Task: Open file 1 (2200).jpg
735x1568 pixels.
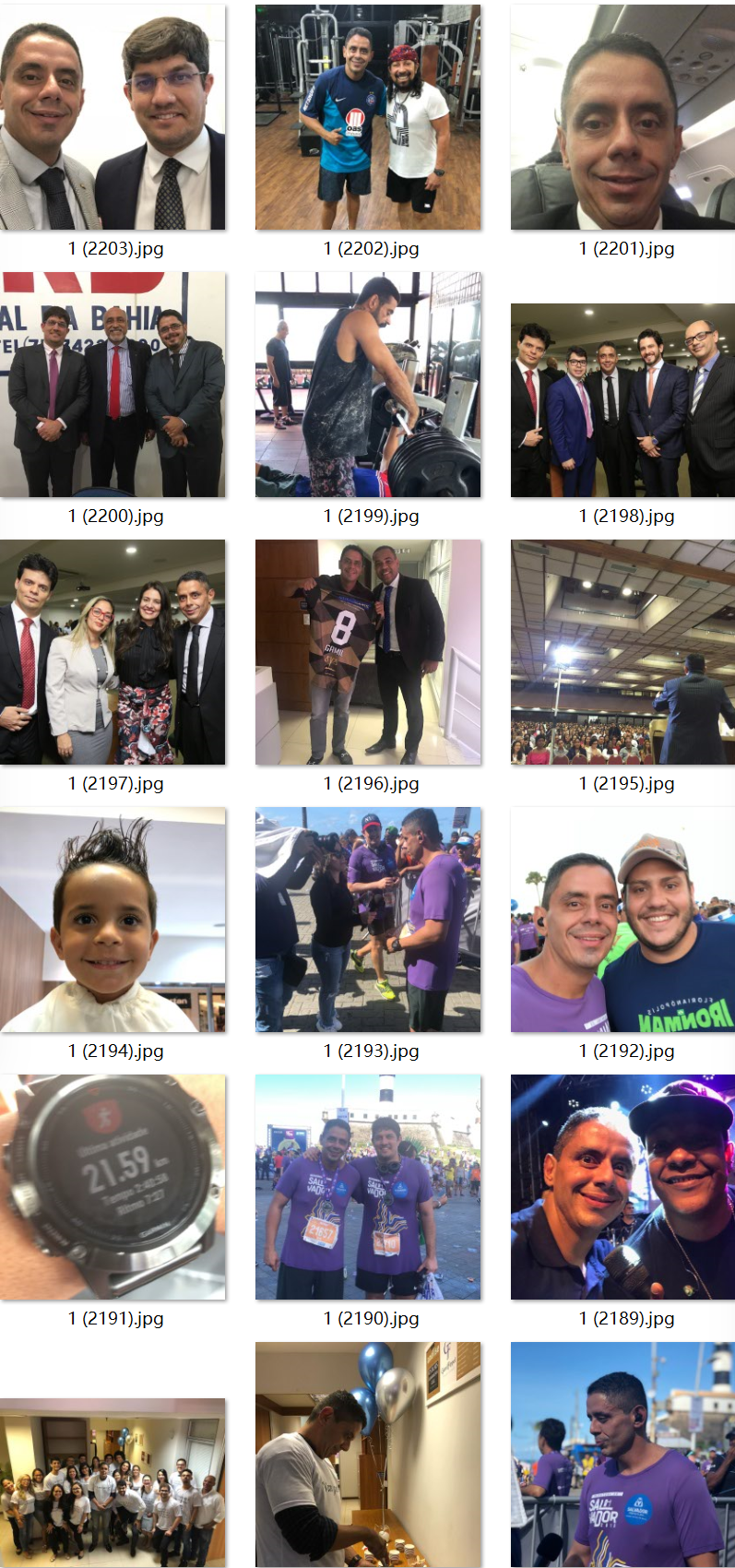Action: point(113,385)
